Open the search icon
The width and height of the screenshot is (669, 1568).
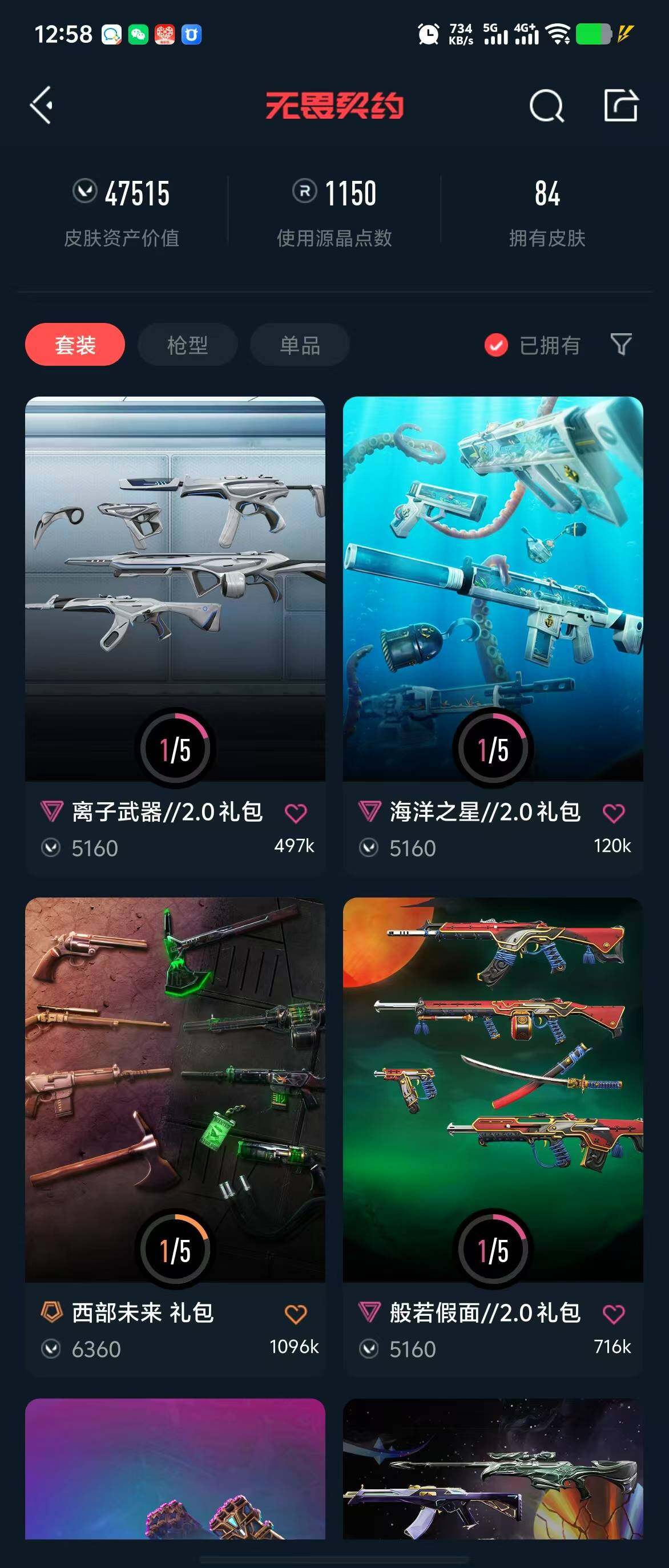click(546, 107)
